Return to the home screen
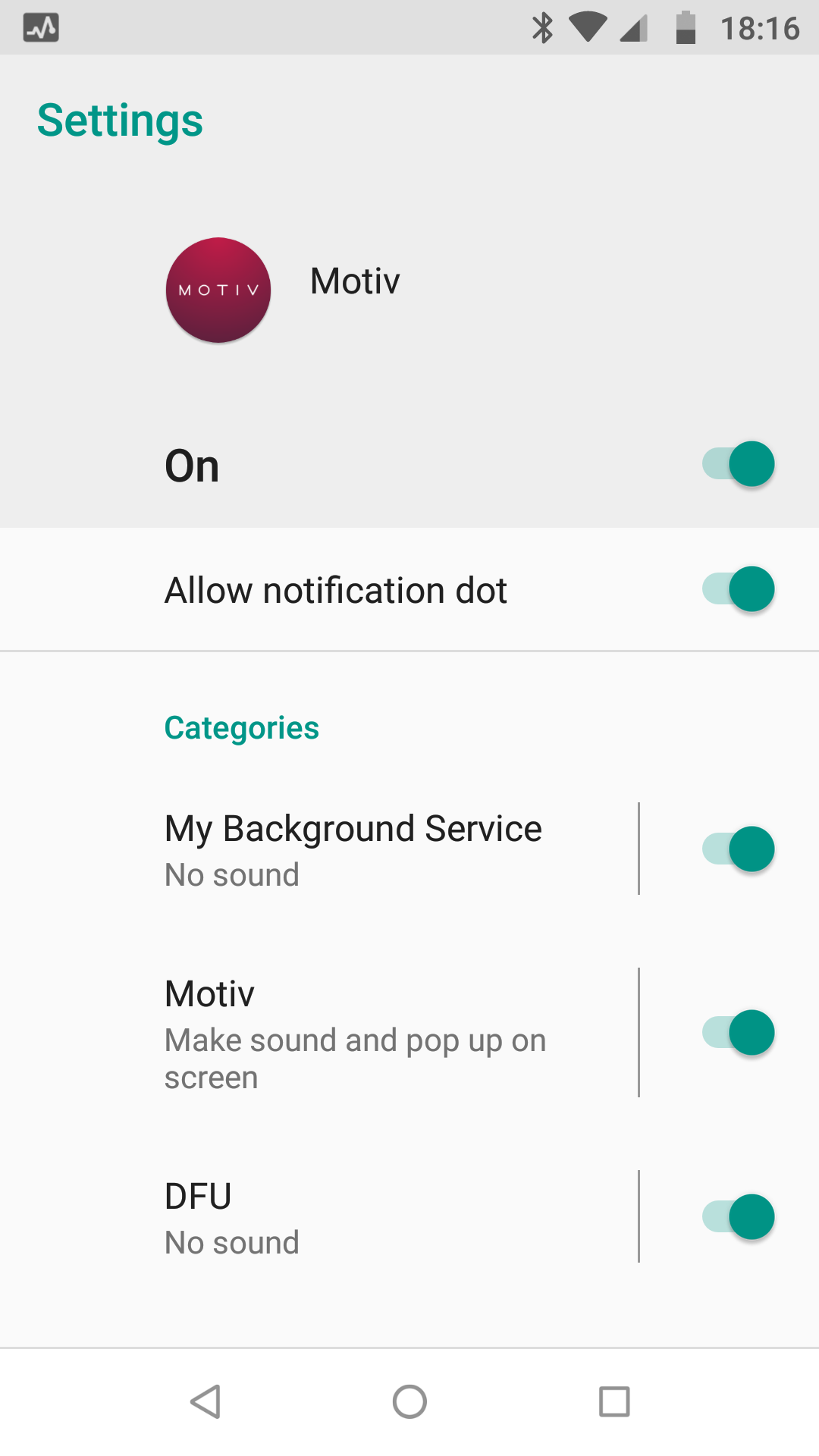Viewport: 819px width, 1456px height. coord(409,1401)
